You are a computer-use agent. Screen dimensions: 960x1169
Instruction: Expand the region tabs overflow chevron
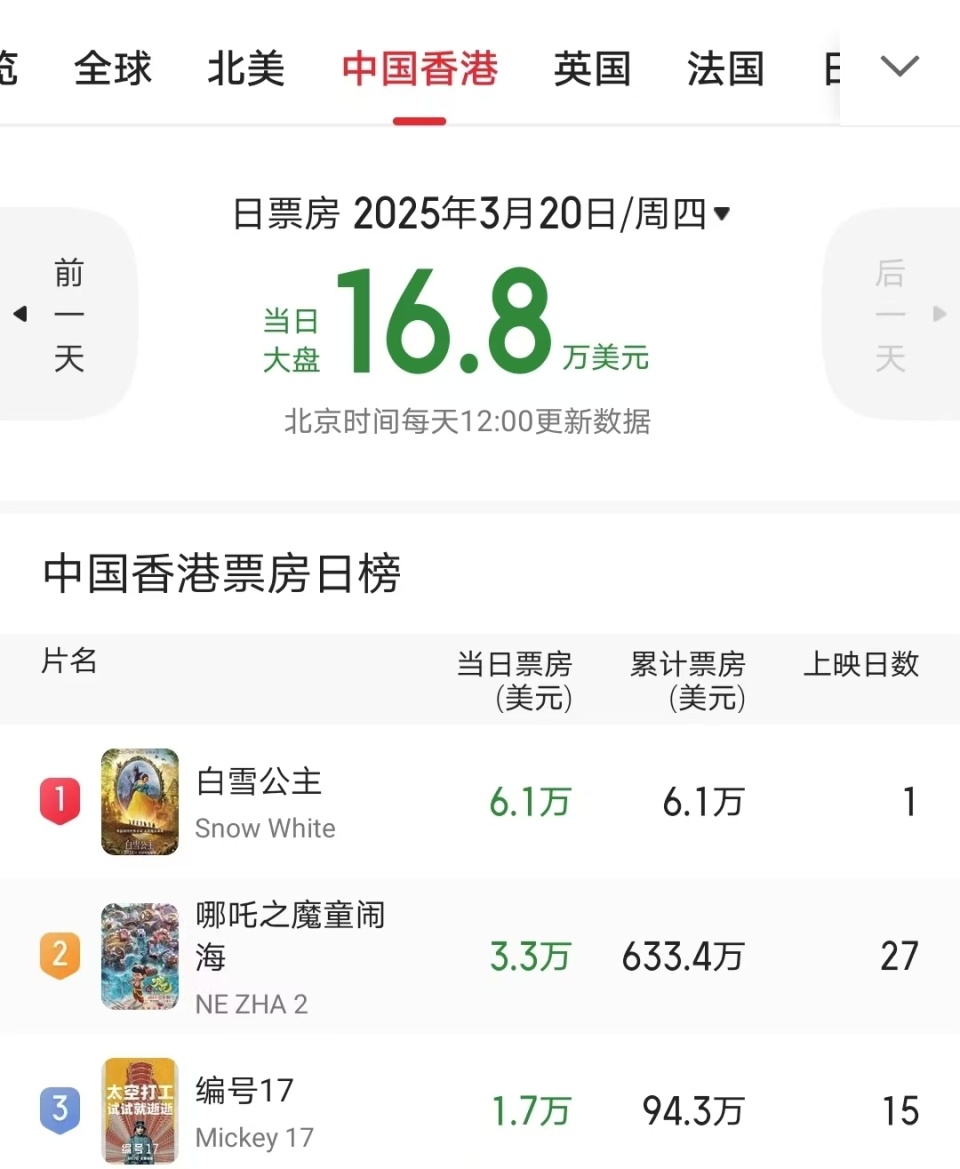click(x=899, y=64)
